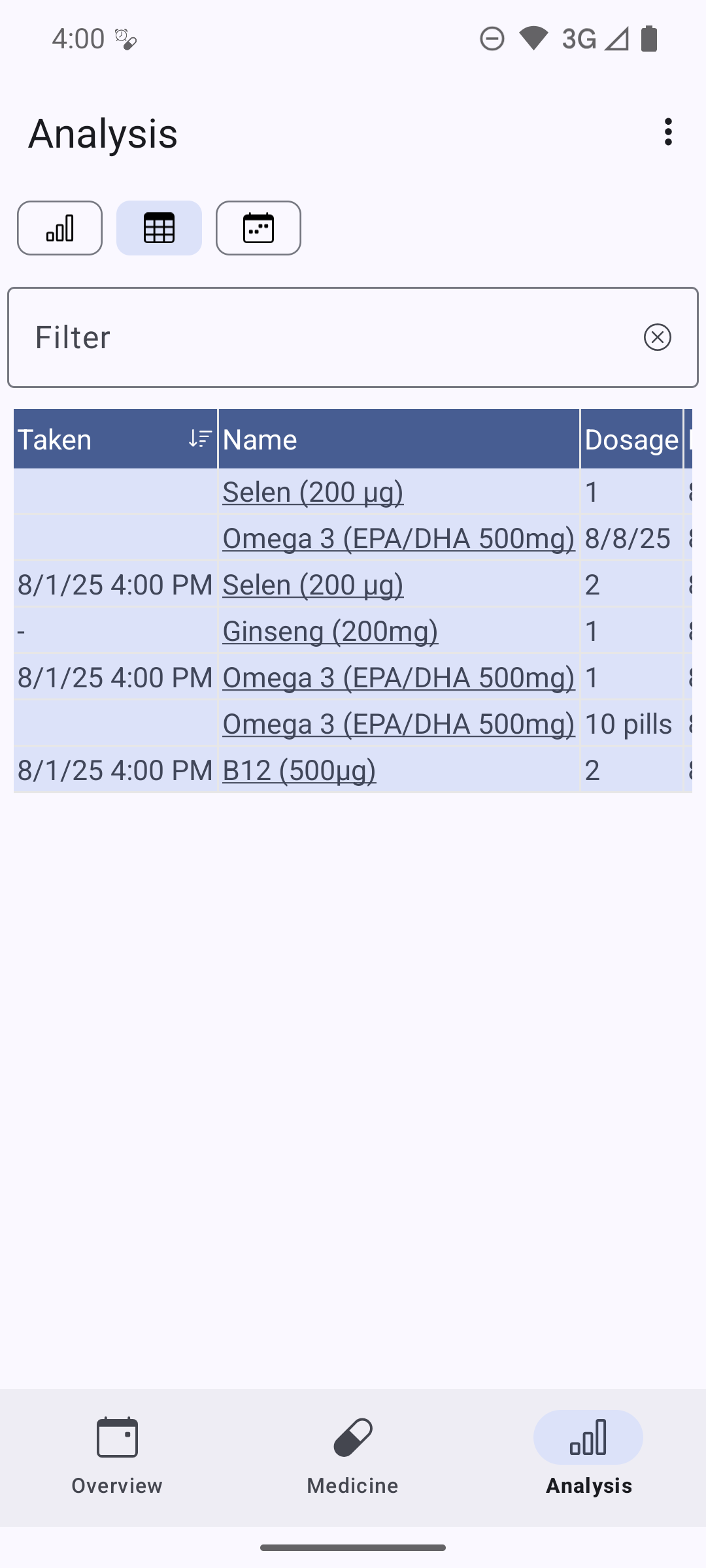Sort the table by Dosage column
706x1568 pixels.
[x=631, y=439]
